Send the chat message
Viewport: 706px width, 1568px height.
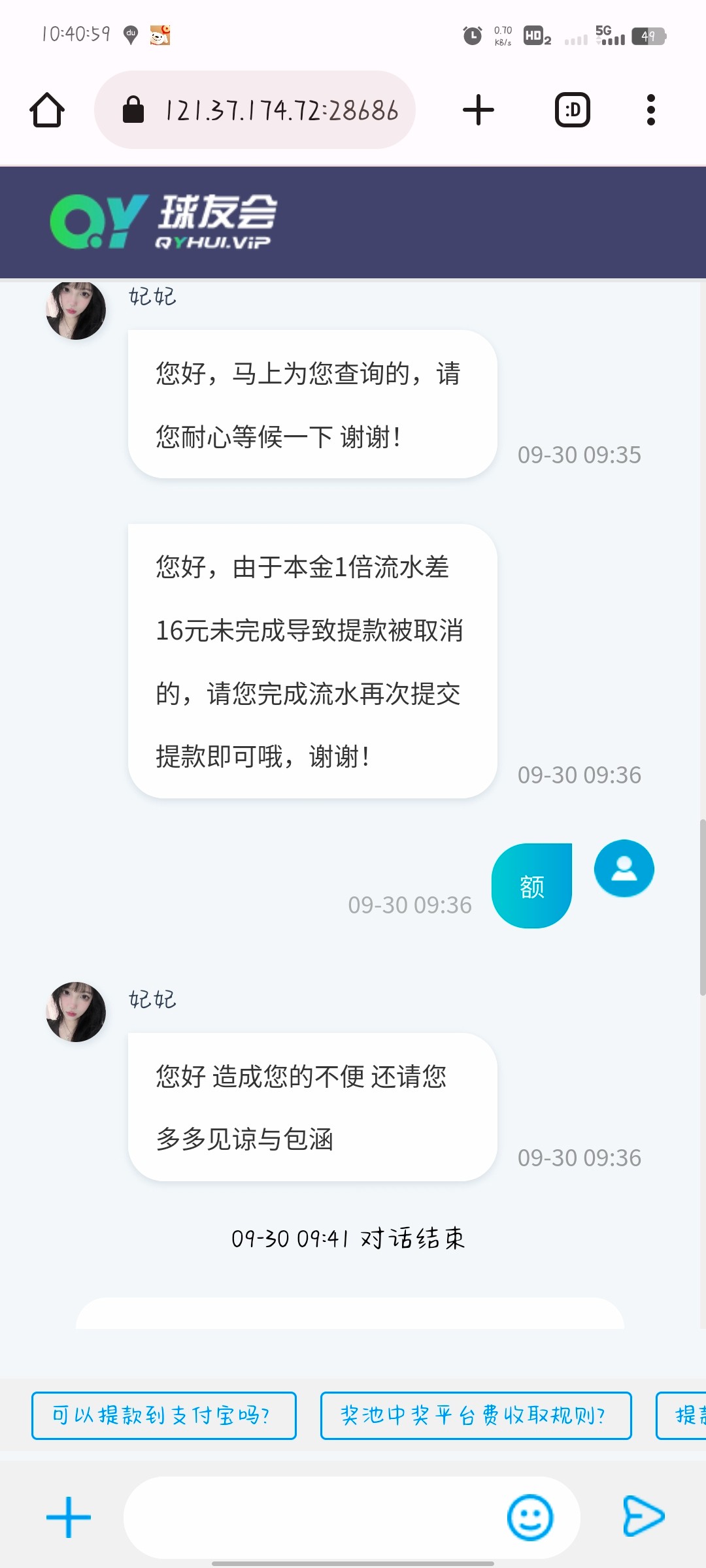pyautogui.click(x=643, y=1516)
